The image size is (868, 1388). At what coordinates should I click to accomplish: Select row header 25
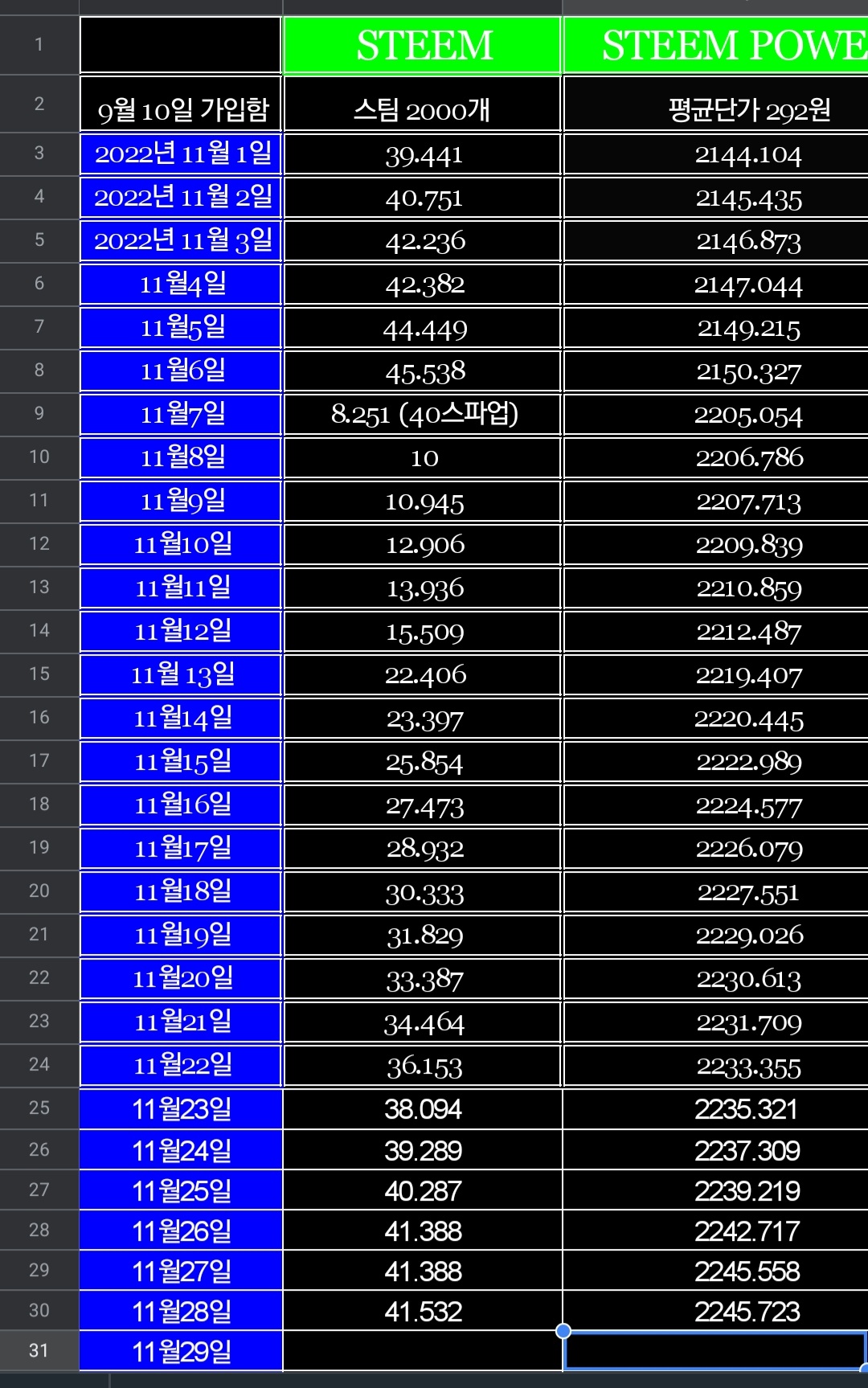click(x=39, y=1108)
